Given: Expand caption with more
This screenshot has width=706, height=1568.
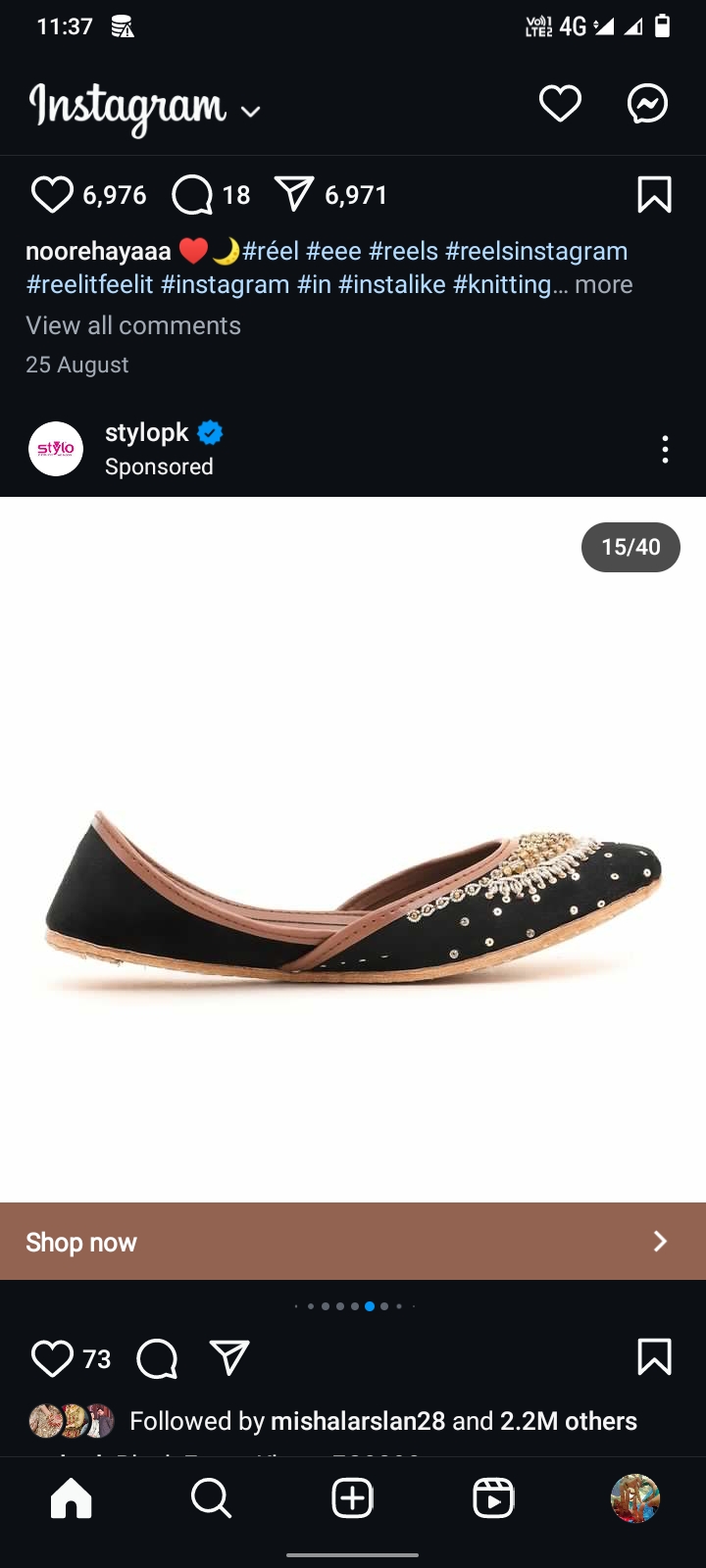Looking at the screenshot, I should 603,285.
